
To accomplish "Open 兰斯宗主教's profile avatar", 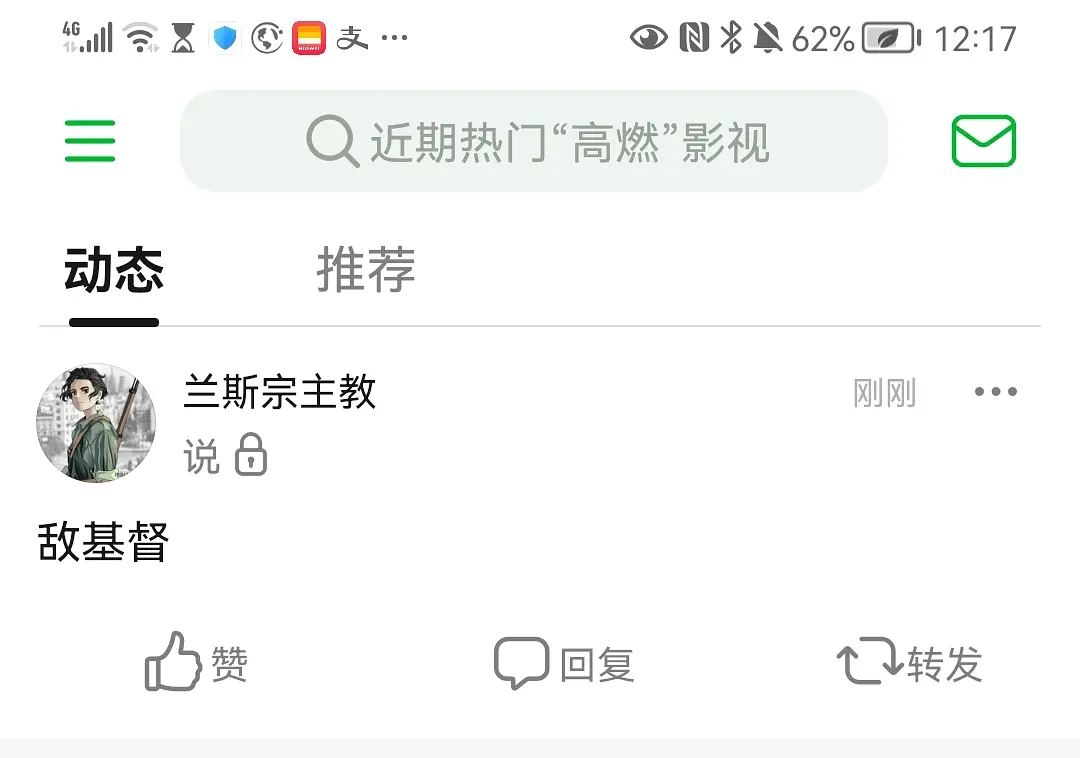I will pos(96,422).
